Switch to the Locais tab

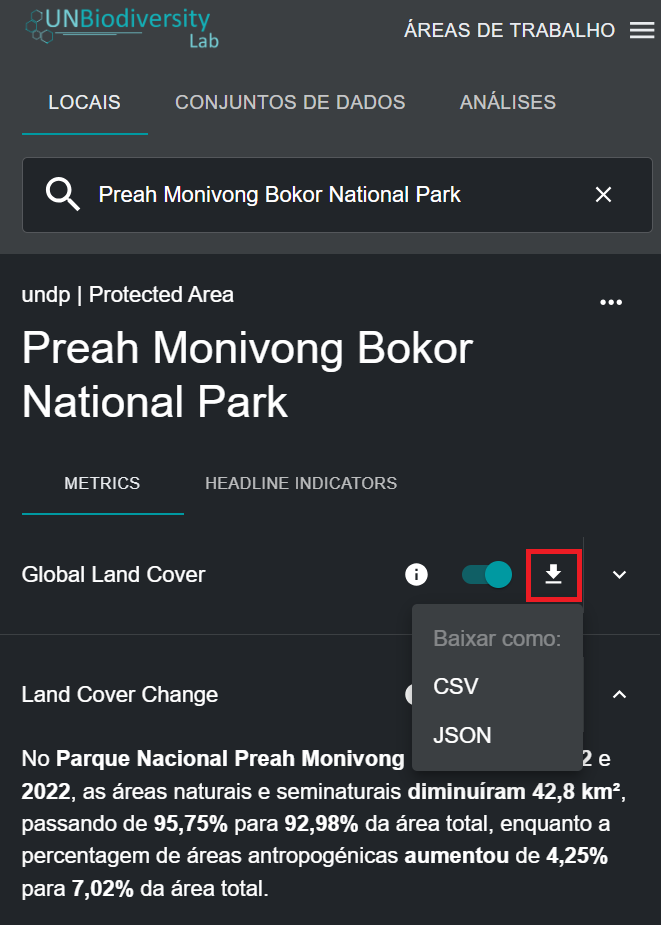click(x=85, y=103)
